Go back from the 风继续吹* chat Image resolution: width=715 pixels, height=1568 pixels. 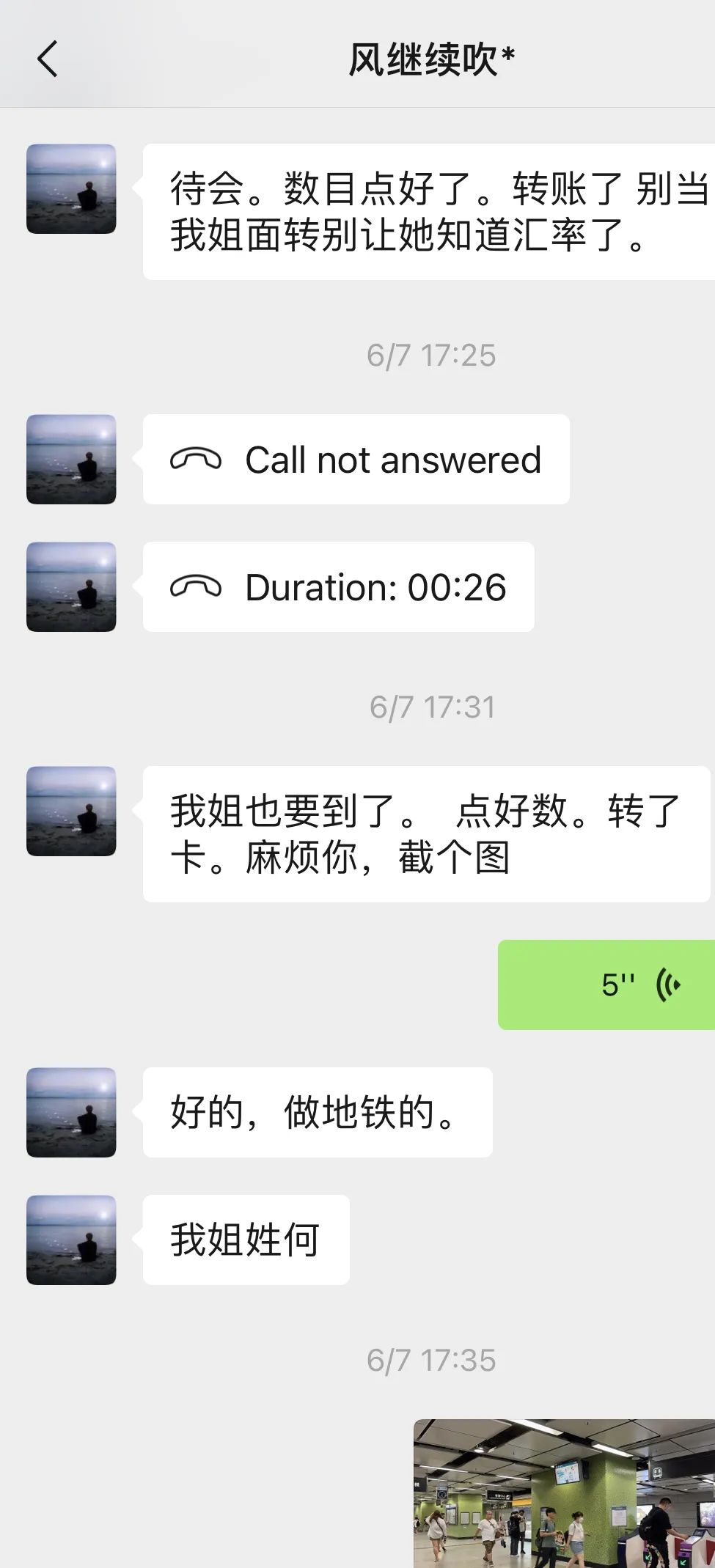[48, 59]
